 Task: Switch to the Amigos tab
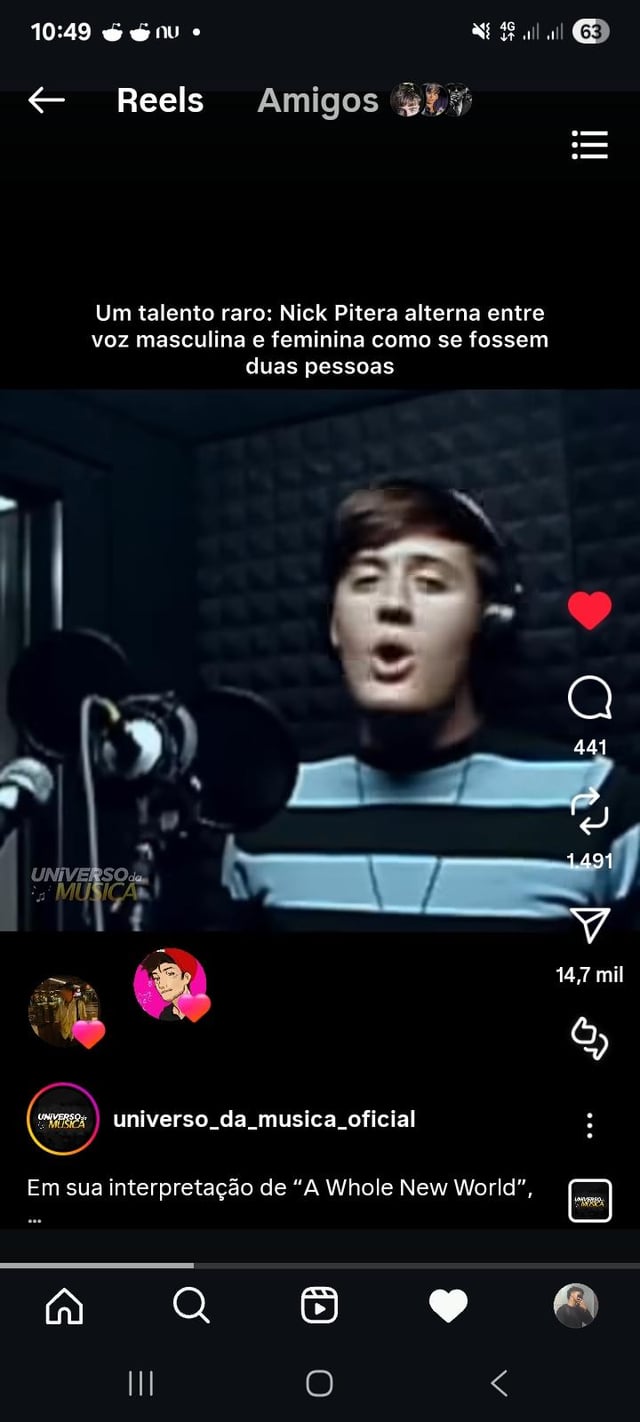[318, 100]
